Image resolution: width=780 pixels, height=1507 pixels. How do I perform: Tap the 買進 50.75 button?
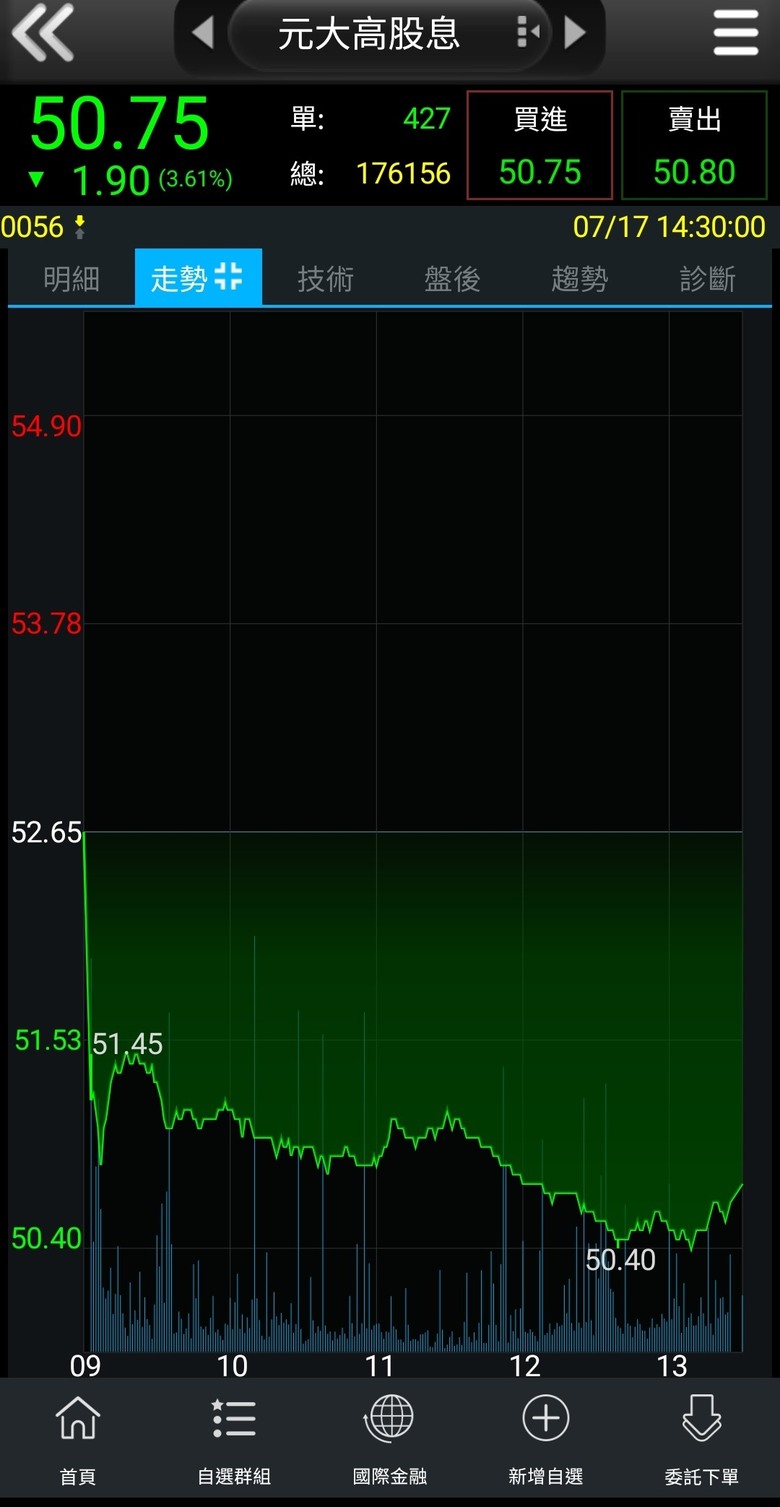(540, 146)
